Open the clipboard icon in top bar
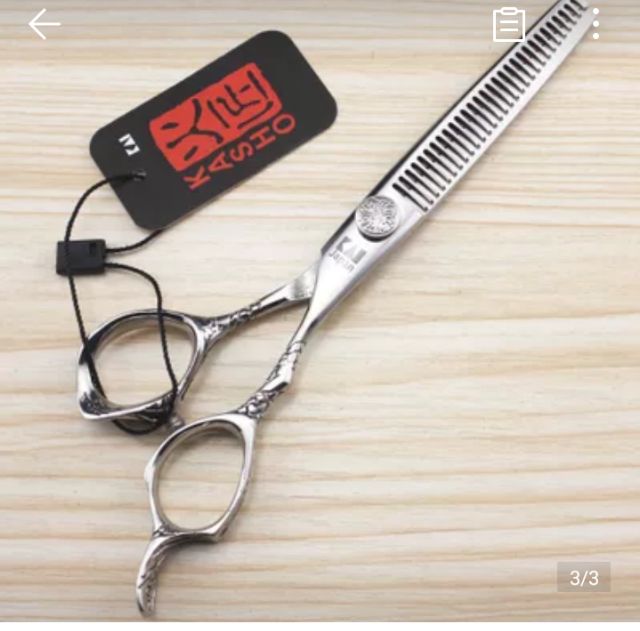The image size is (640, 631). tap(509, 25)
